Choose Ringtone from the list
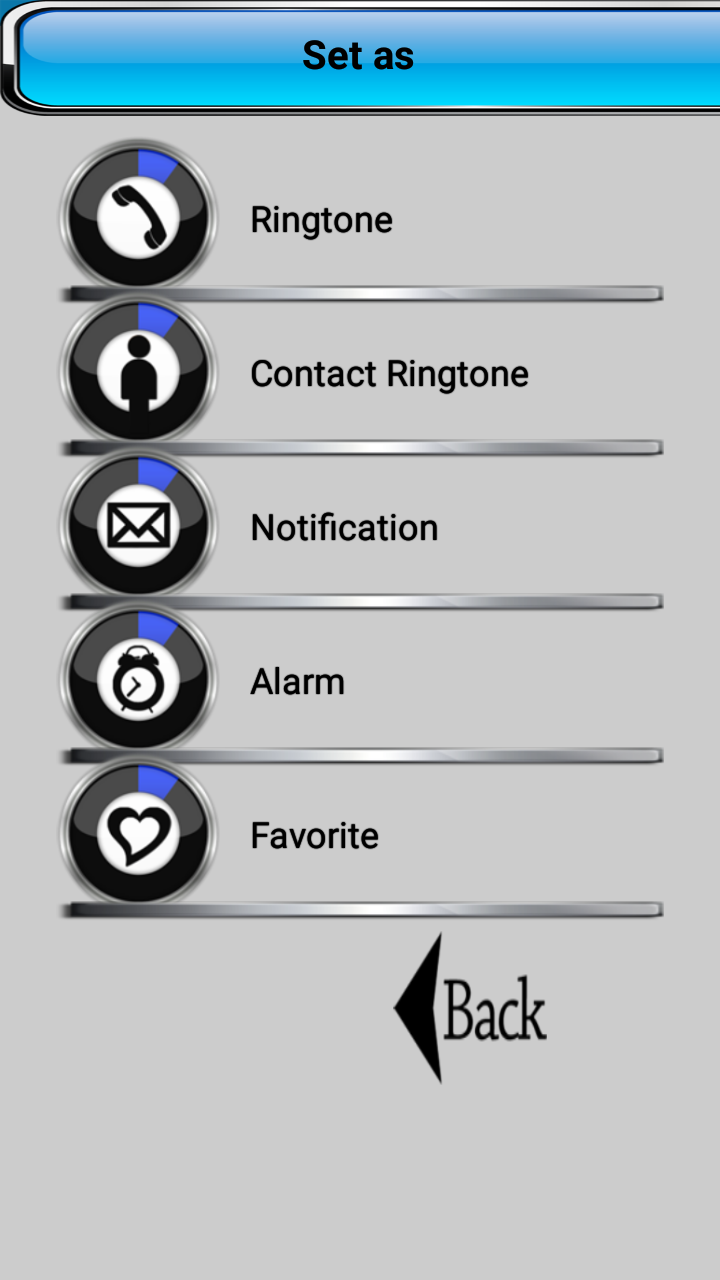Image resolution: width=720 pixels, height=1280 pixels. [321, 220]
